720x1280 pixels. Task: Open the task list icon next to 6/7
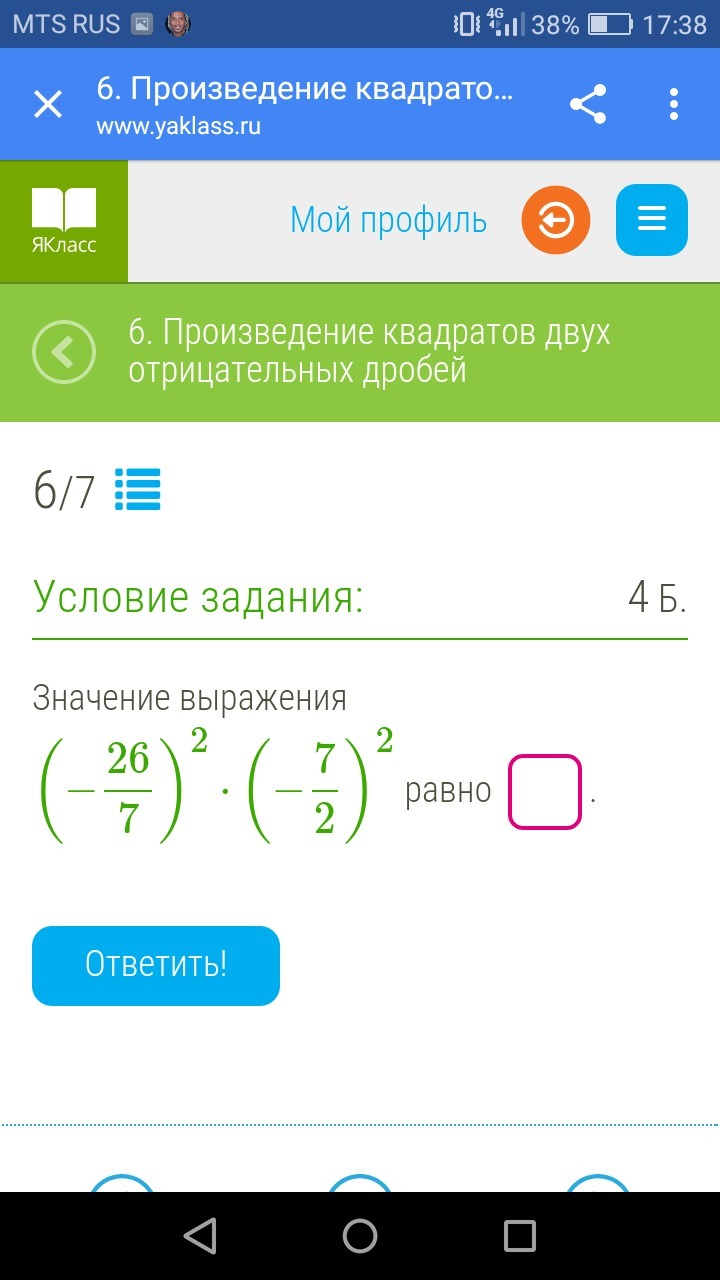[138, 489]
